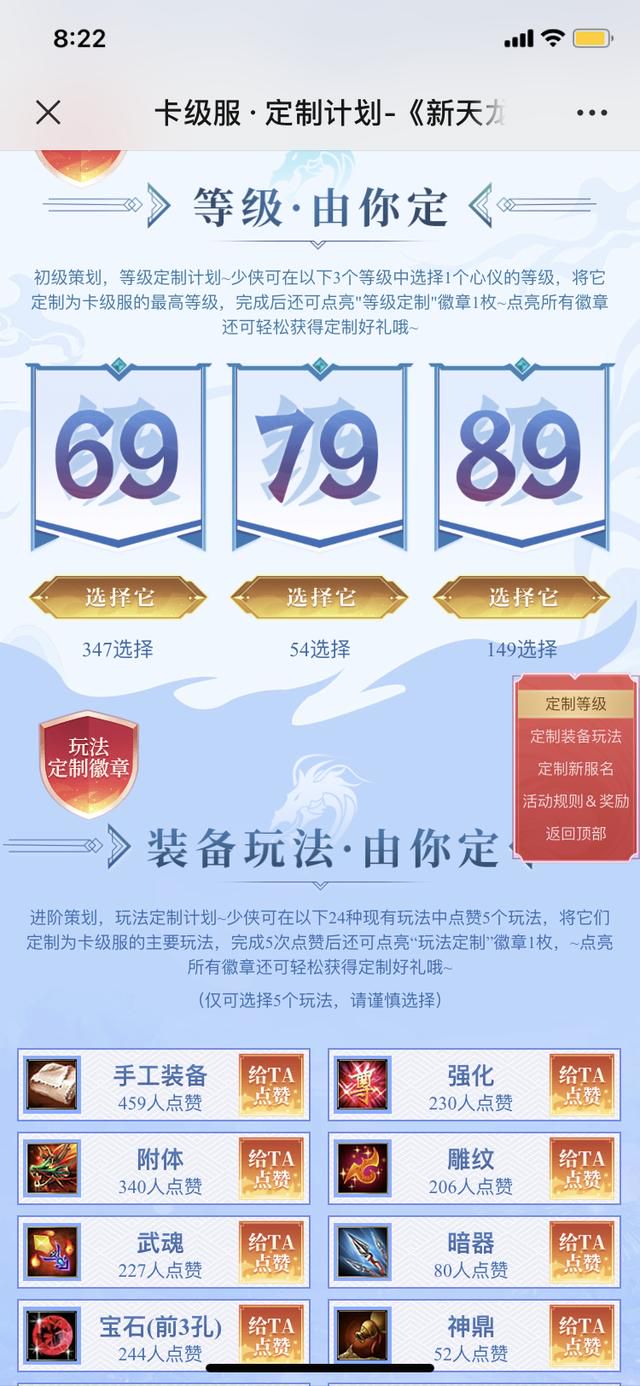Open 活动规则＆奖励 from the side menu
This screenshot has width=640, height=1386.
pos(576,801)
